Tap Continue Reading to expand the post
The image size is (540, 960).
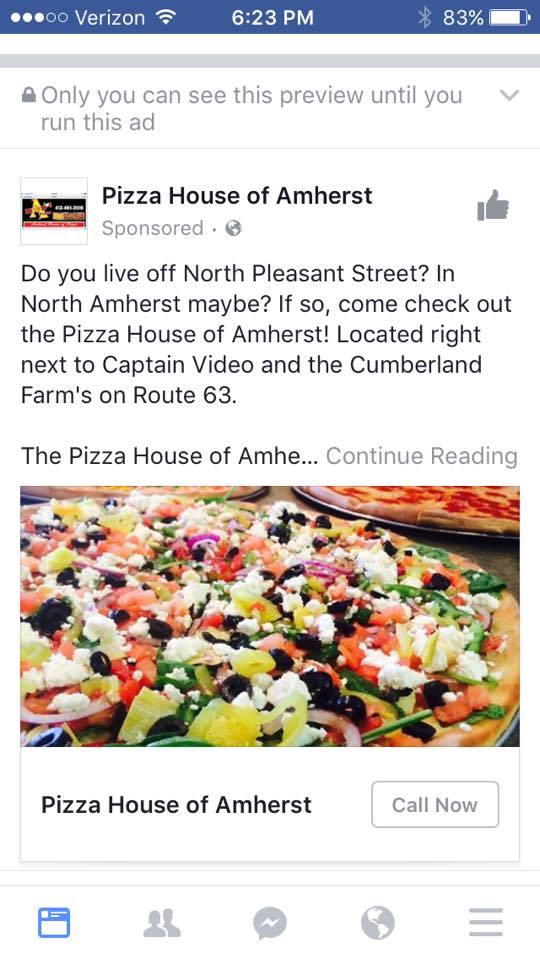pyautogui.click(x=422, y=456)
